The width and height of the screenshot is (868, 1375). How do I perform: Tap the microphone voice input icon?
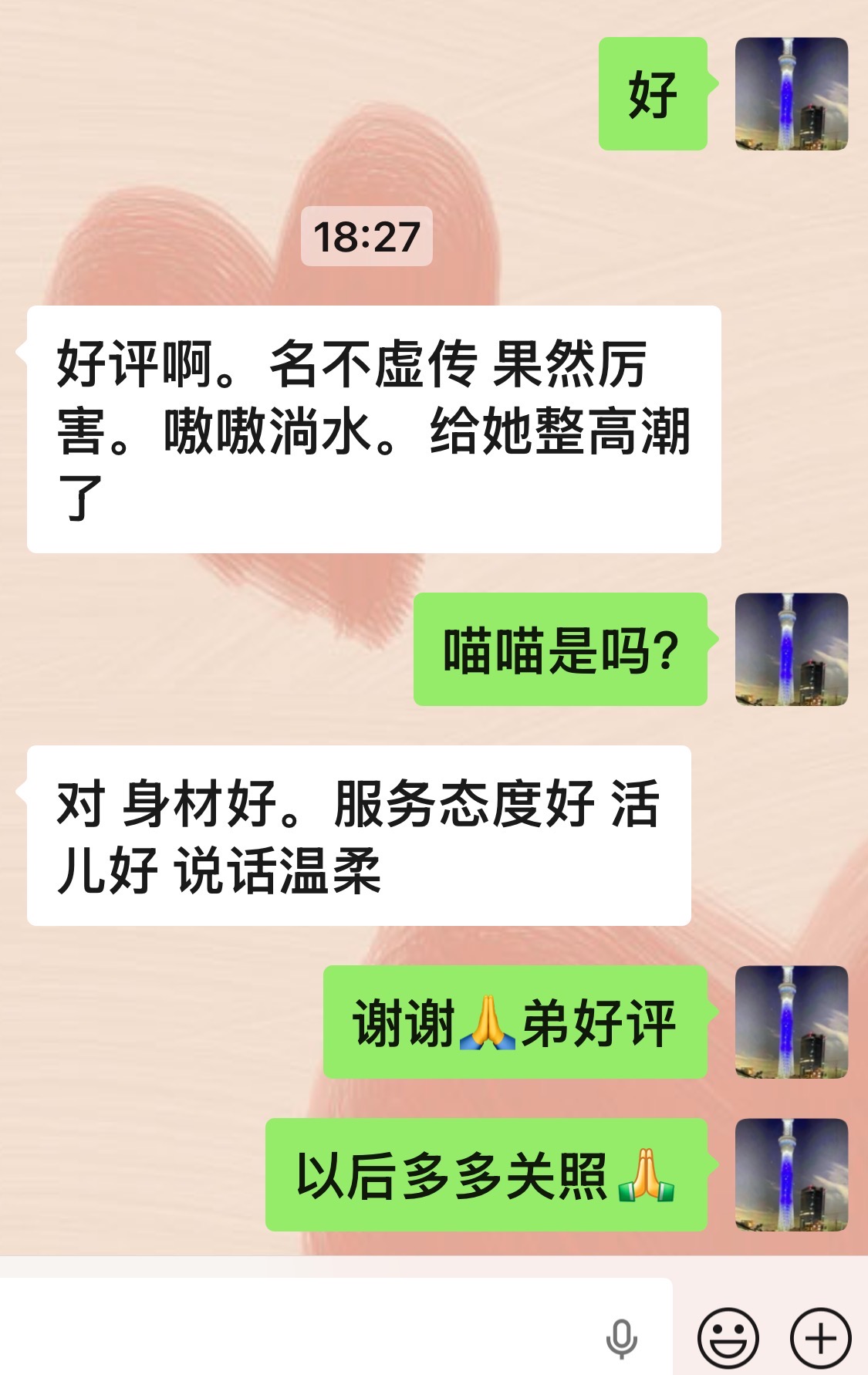click(621, 1339)
